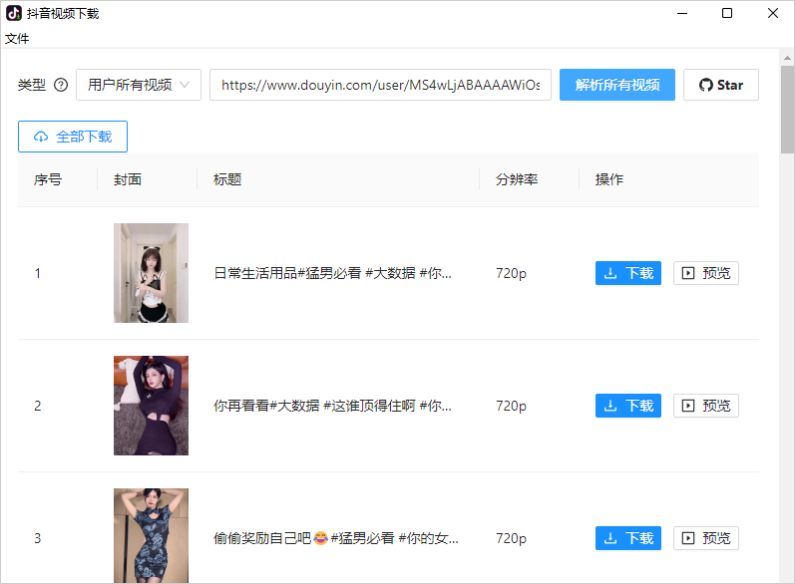The height and width of the screenshot is (584, 795).
Task: Tap 全部下载 to download all
Action: point(73,137)
